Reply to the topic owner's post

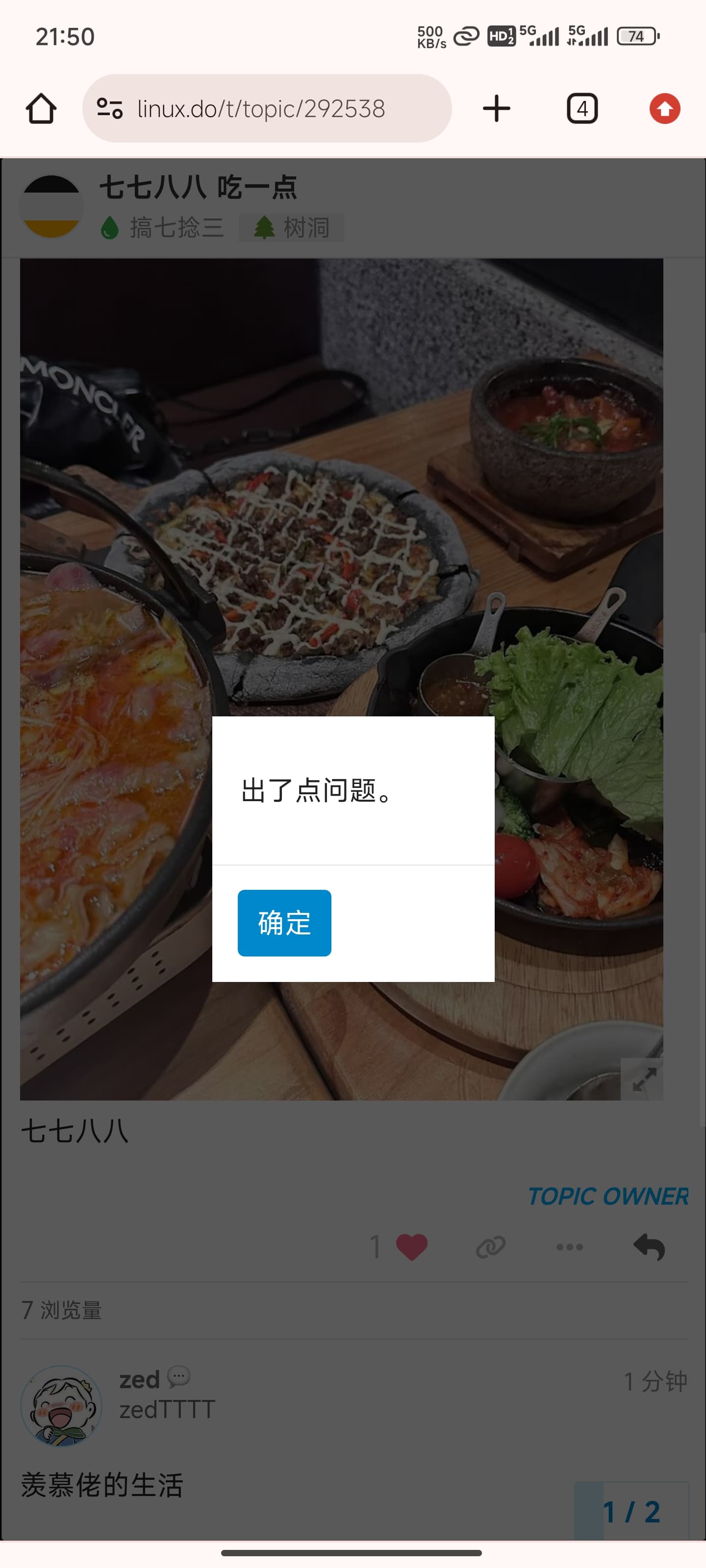649,1247
